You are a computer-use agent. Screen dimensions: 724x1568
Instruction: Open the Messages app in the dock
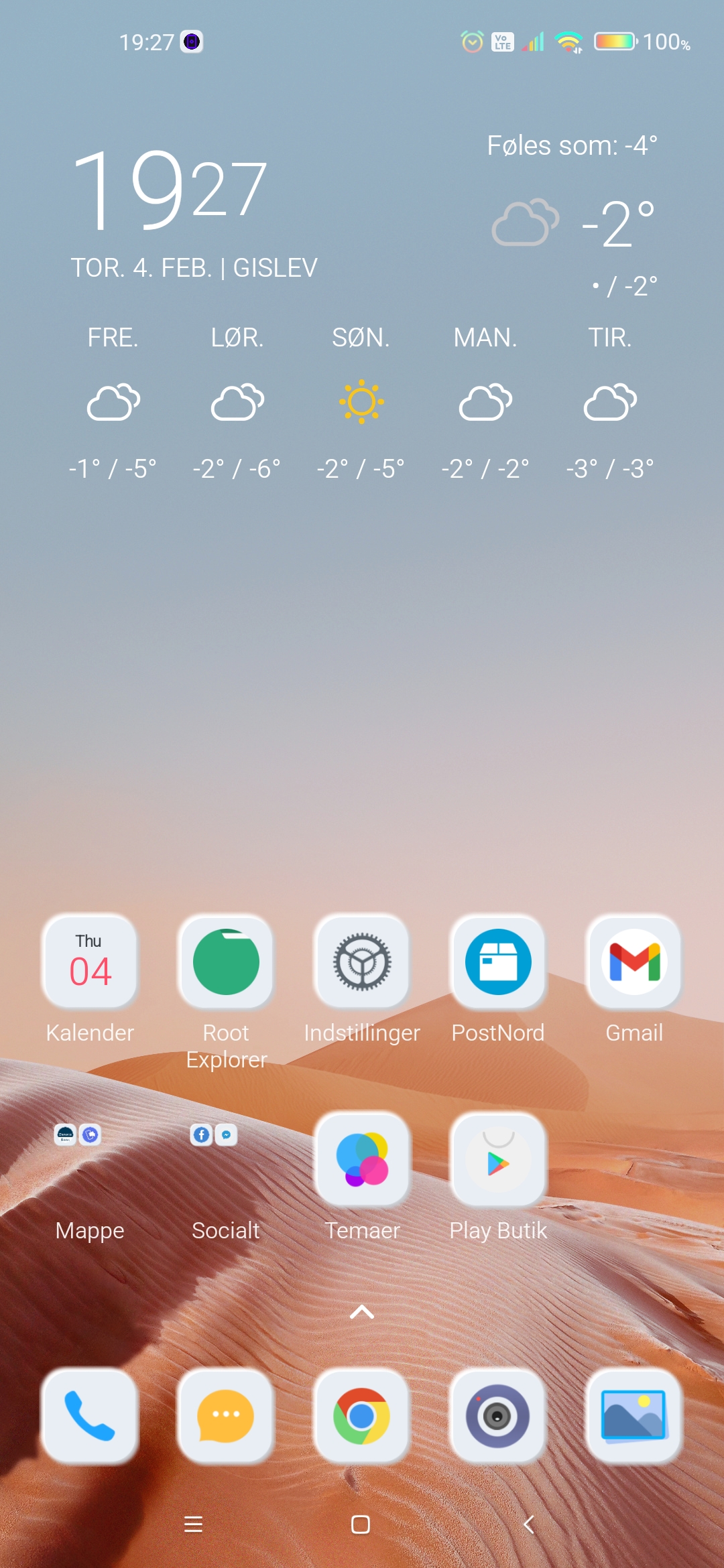[226, 1416]
